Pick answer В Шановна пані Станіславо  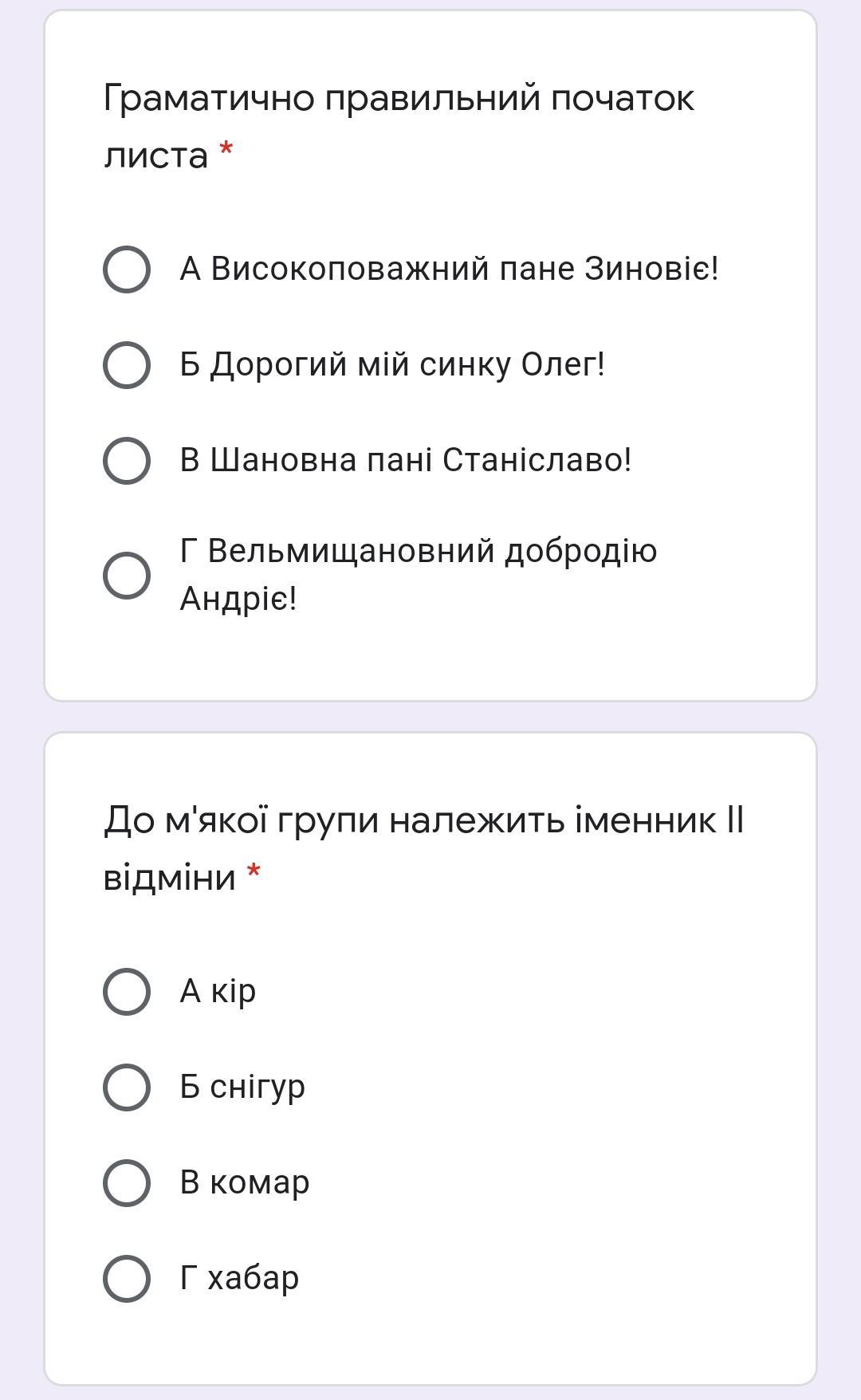coord(127,461)
